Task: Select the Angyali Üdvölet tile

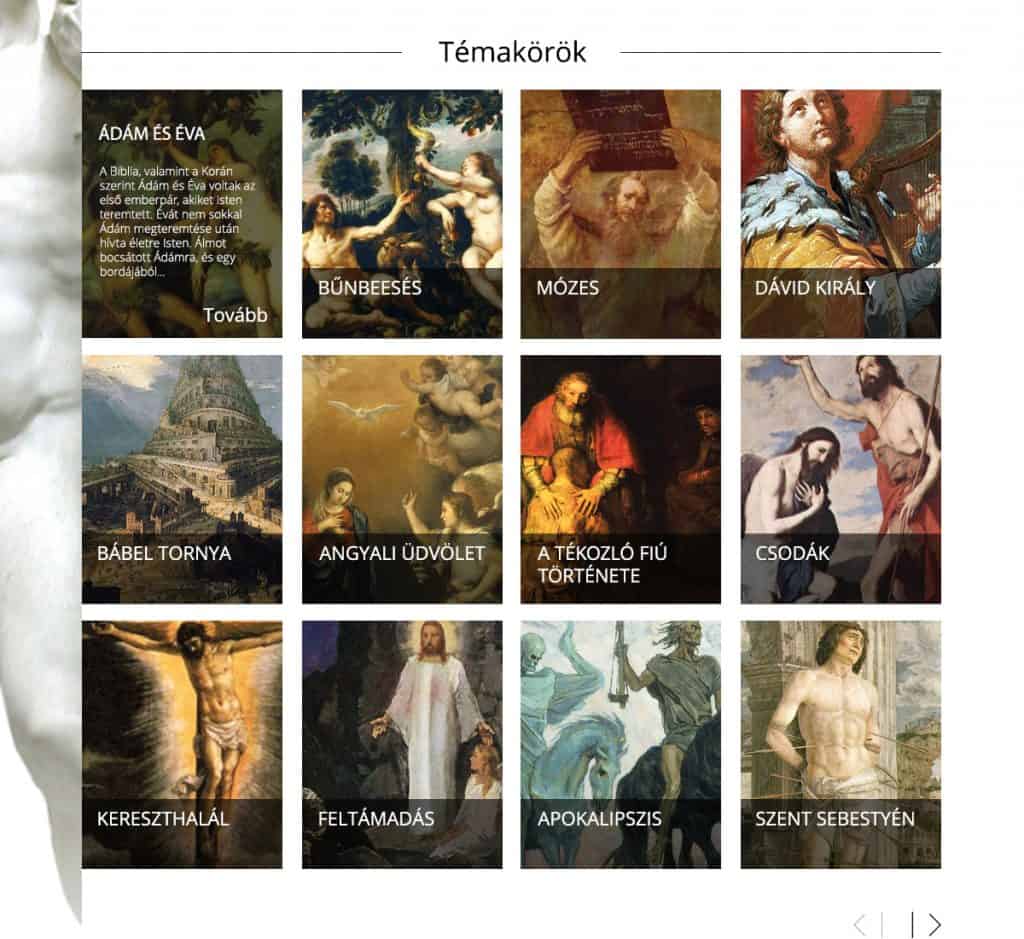Action: pos(402,479)
